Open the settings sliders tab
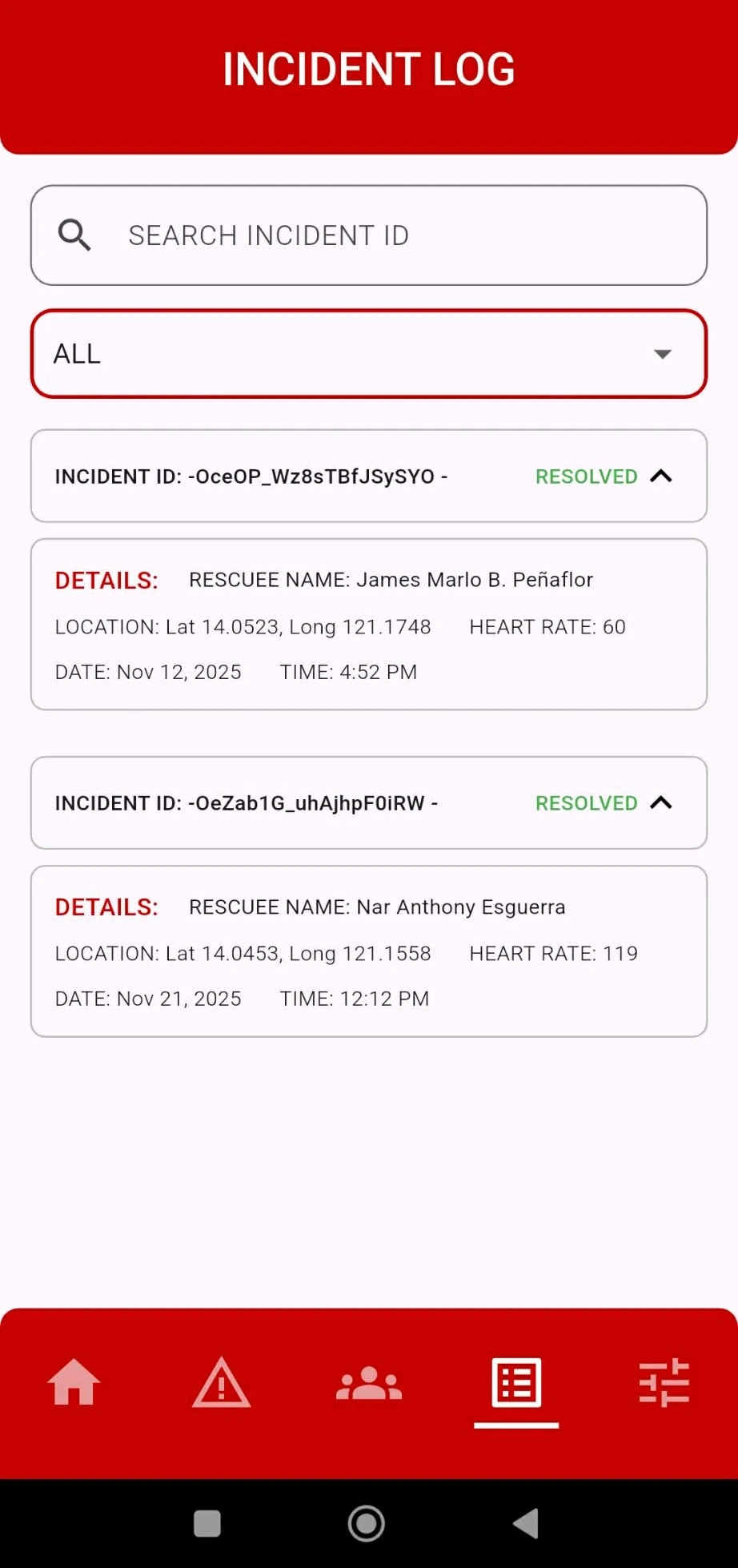Viewport: 738px width, 1568px height. click(664, 1383)
